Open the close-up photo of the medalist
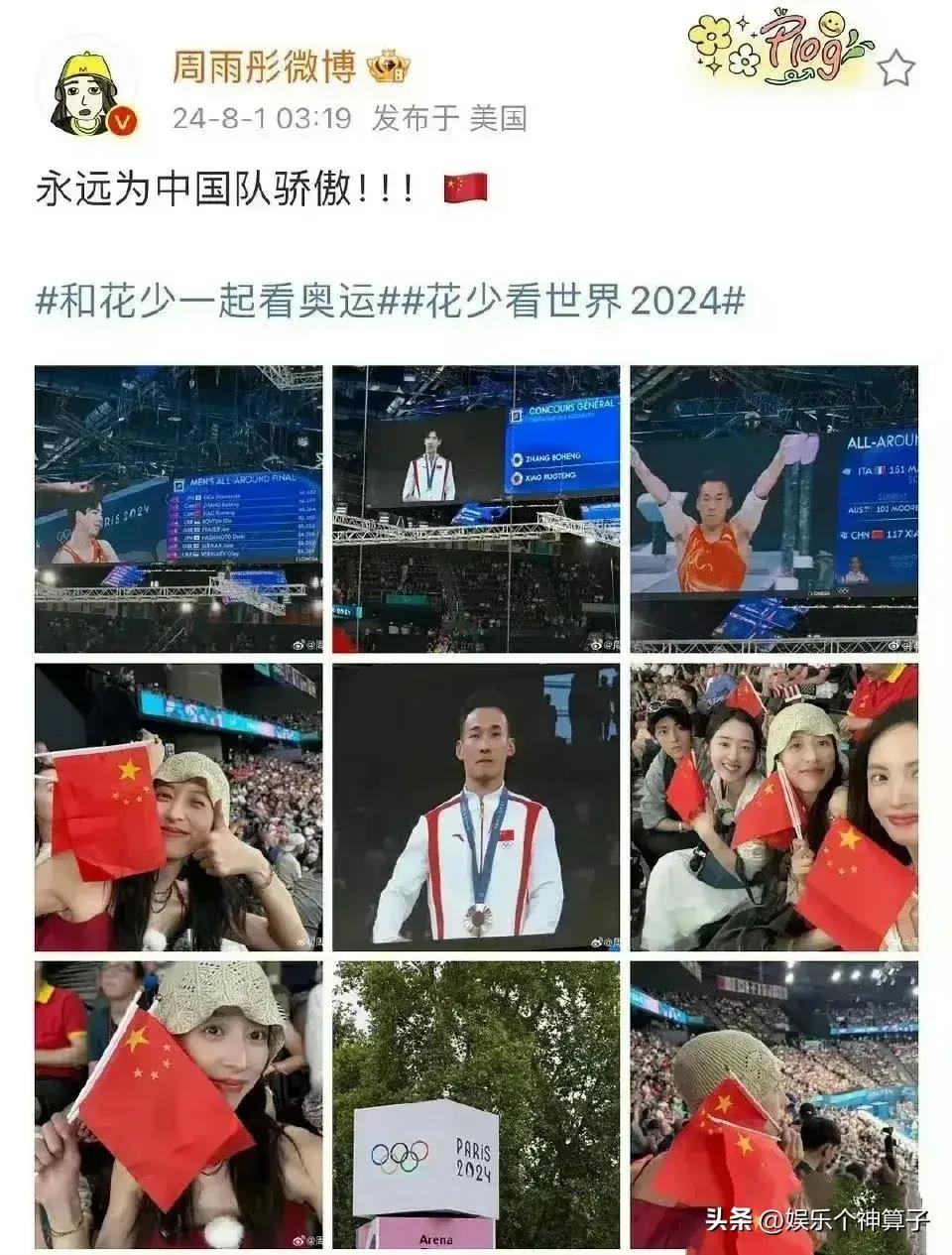 pos(476,807)
